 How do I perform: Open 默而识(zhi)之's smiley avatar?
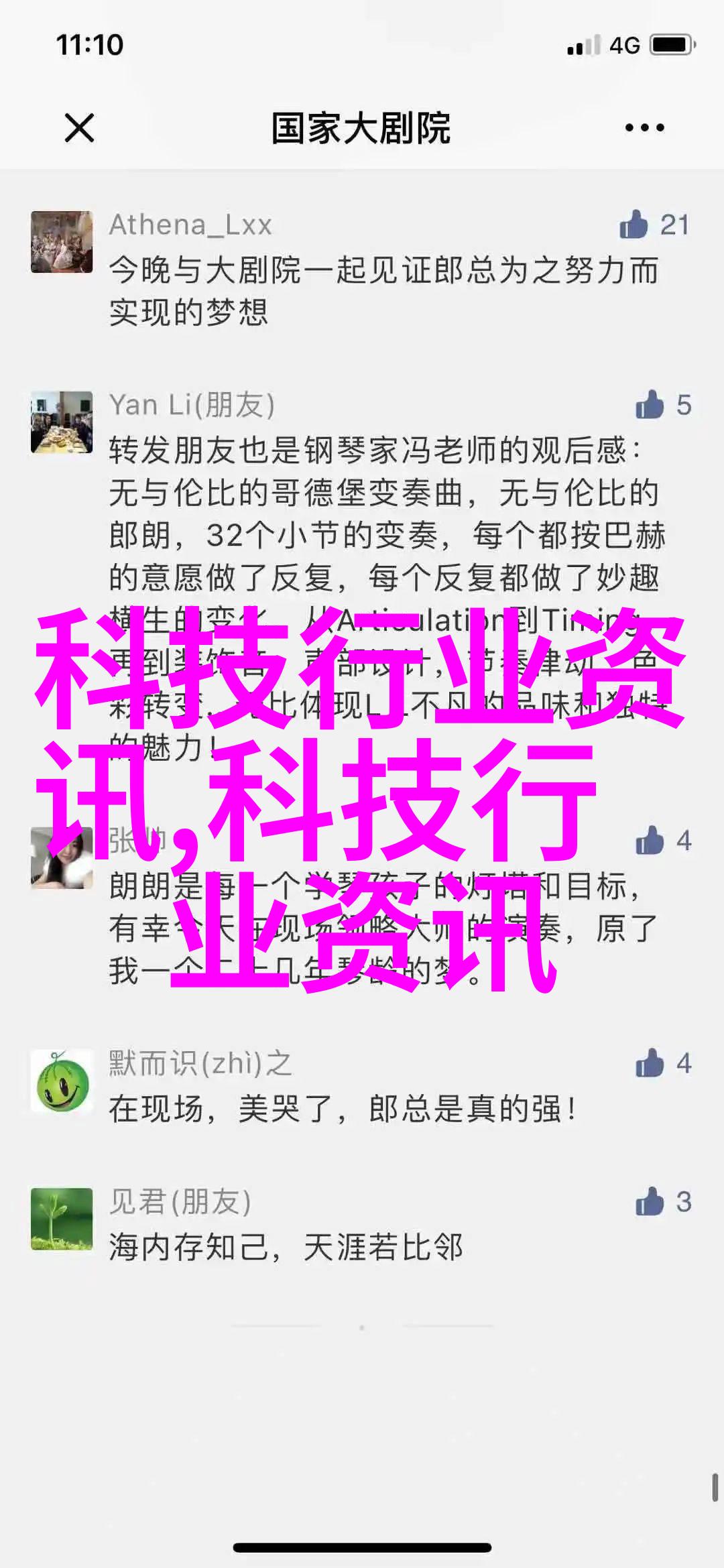62,1081
